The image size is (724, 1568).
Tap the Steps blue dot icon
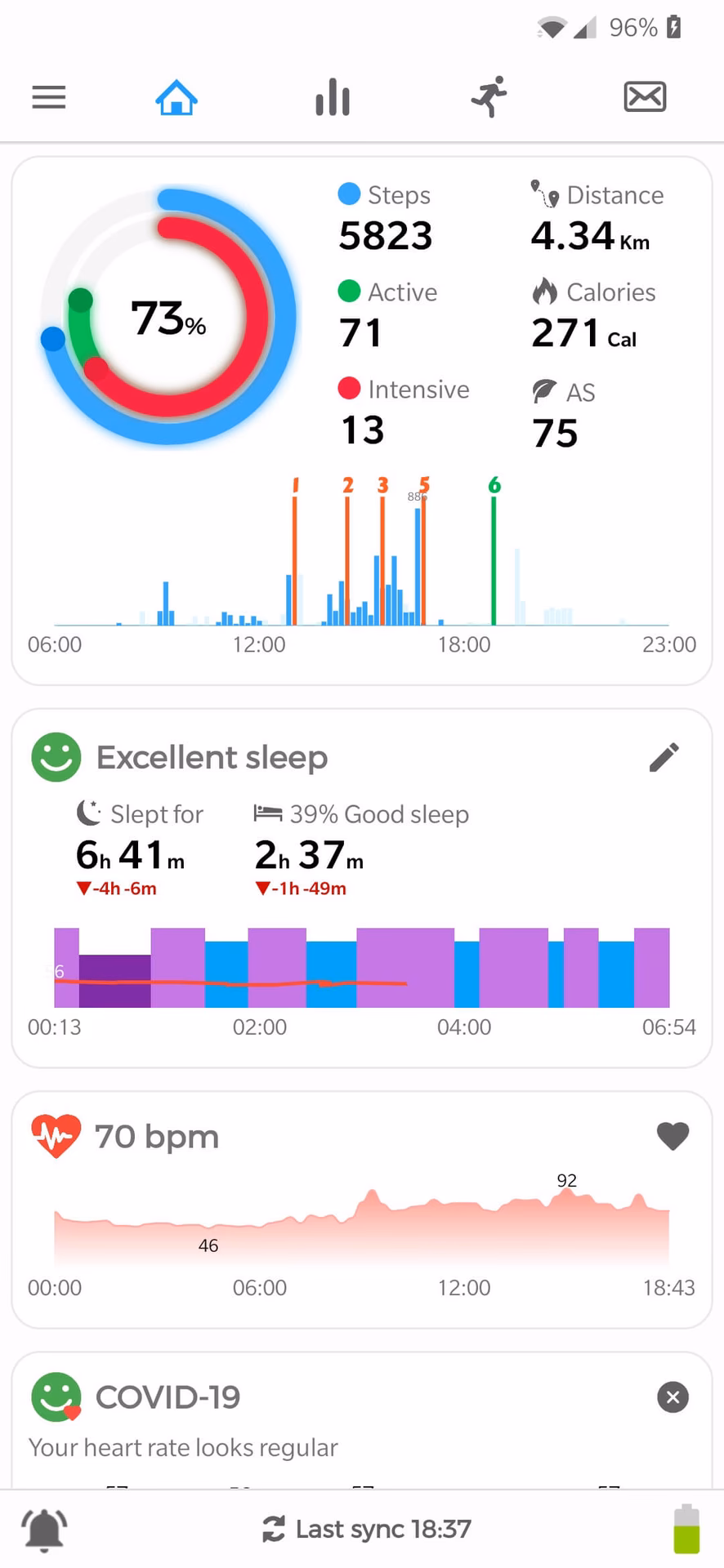coord(348,194)
